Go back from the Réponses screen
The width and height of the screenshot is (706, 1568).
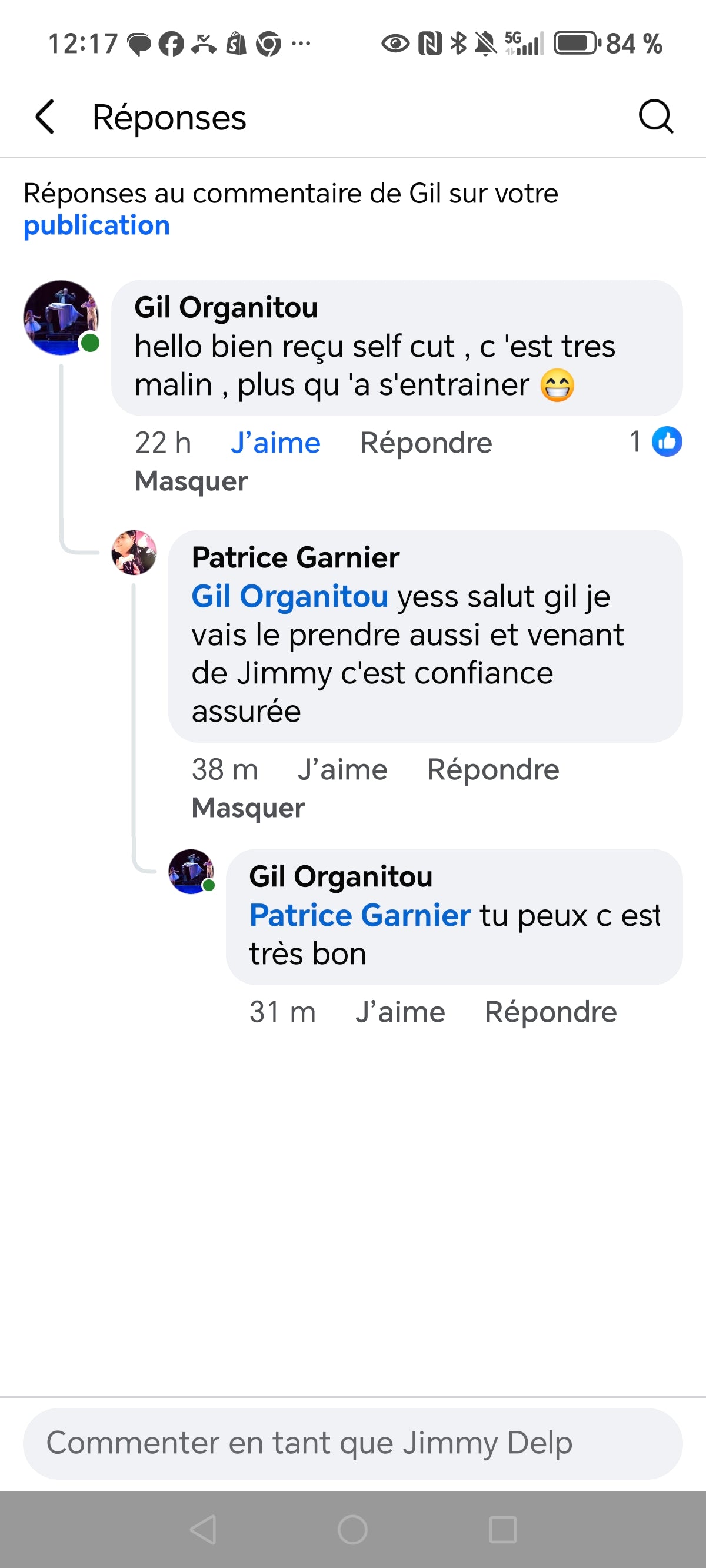pos(45,117)
